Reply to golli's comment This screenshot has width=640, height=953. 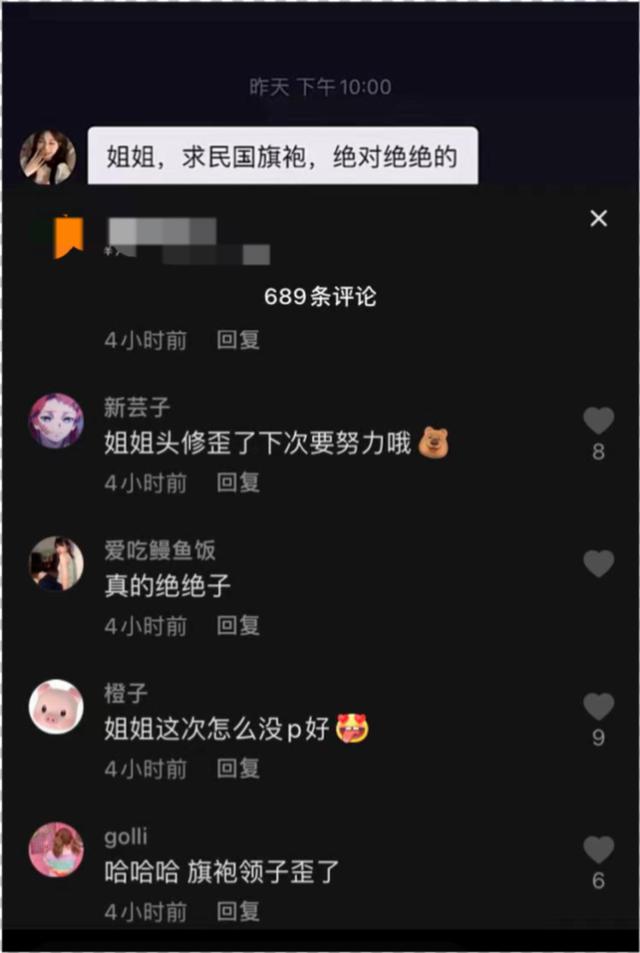pyautogui.click(x=238, y=912)
